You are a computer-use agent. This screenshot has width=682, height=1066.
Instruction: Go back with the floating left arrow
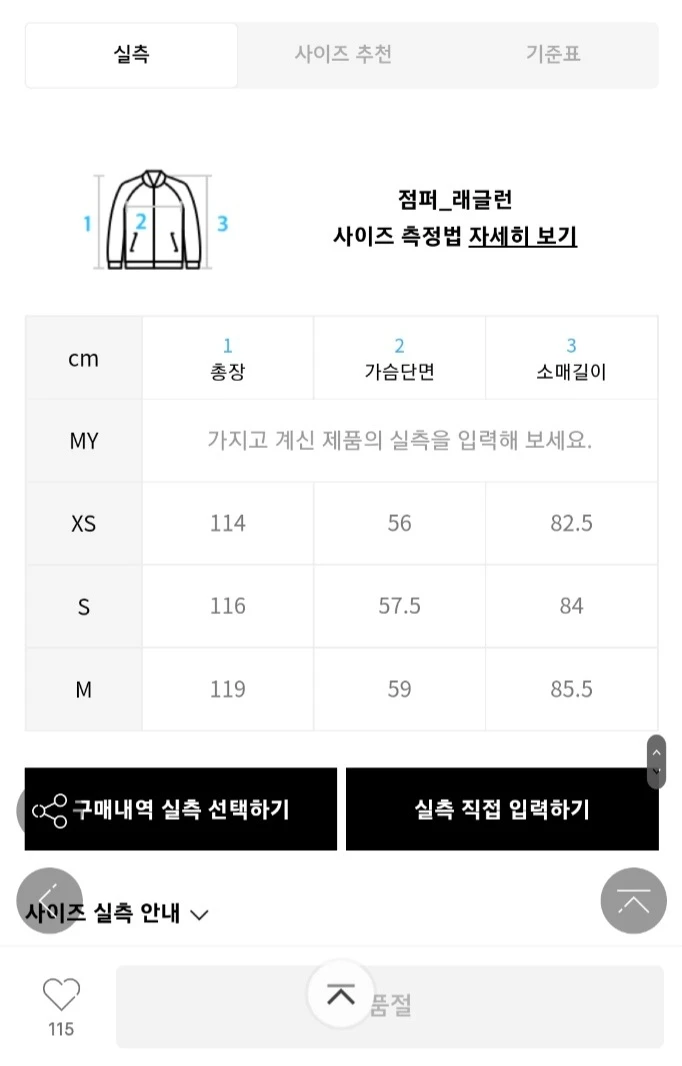[47, 899]
